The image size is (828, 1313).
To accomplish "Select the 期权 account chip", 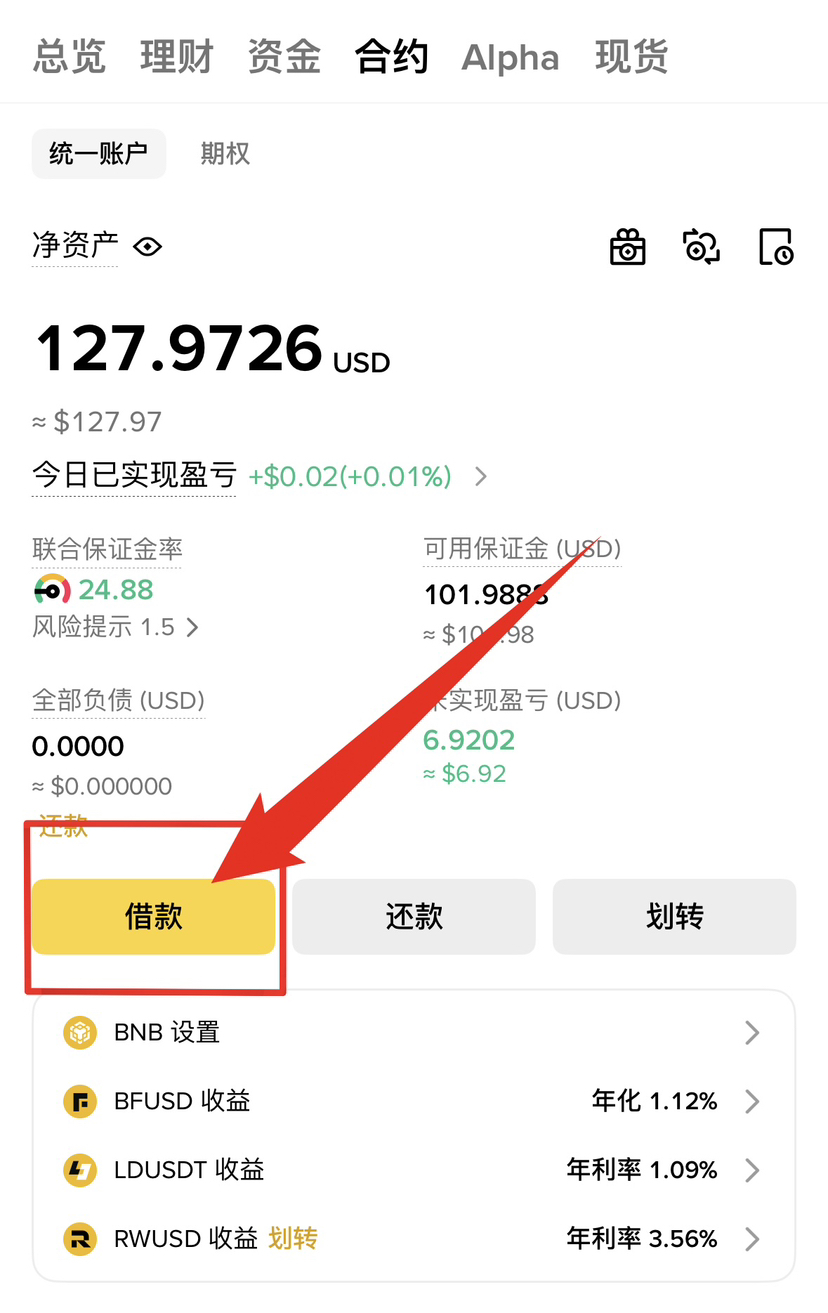I will (225, 154).
